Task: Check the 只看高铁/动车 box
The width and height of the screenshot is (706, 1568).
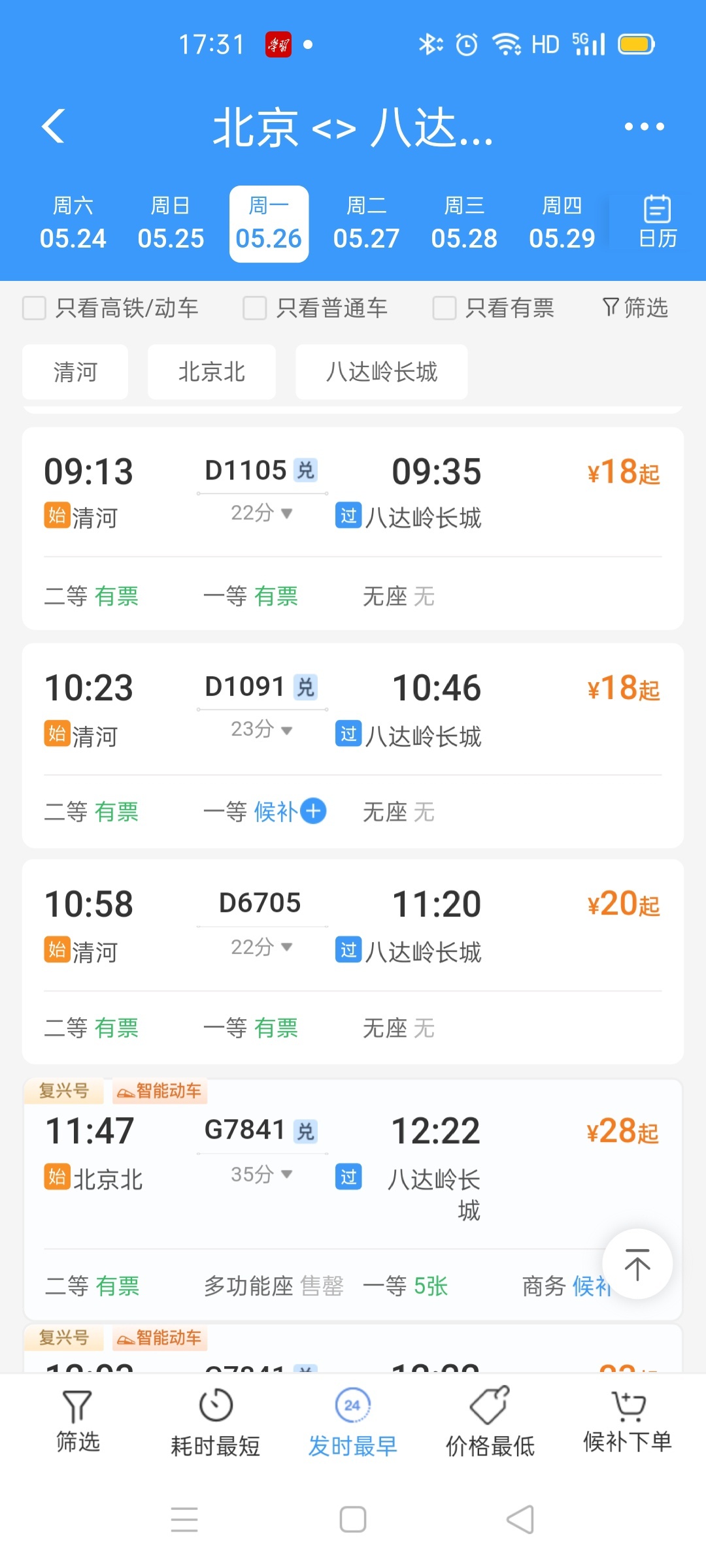Action: pos(35,308)
